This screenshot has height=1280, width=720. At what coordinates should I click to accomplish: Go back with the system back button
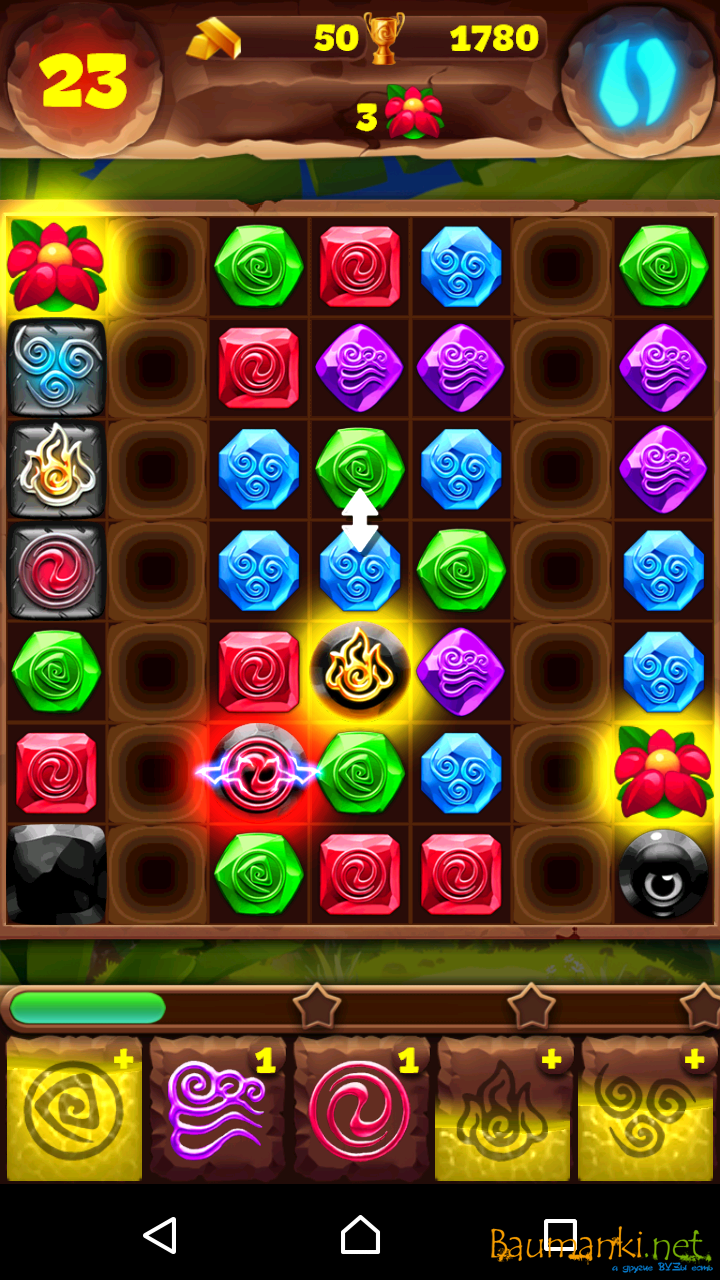pos(160,1235)
